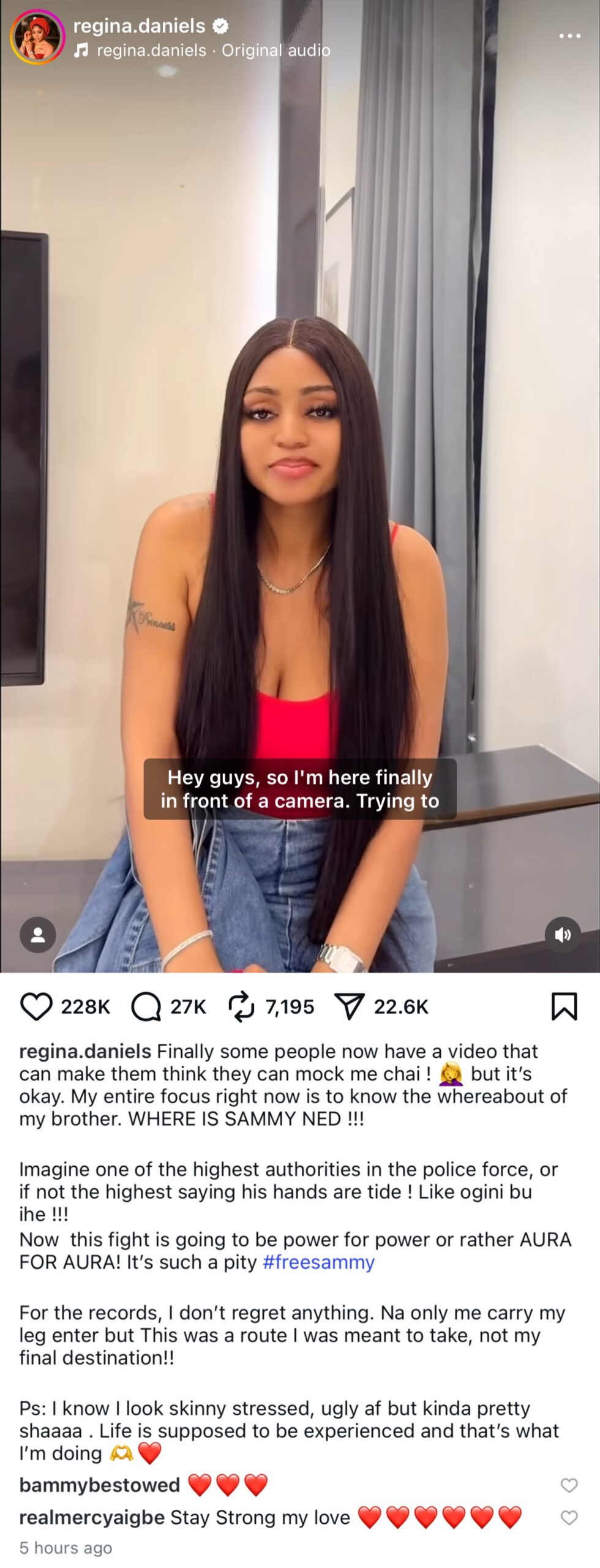Share the post via send icon

pyautogui.click(x=350, y=1007)
